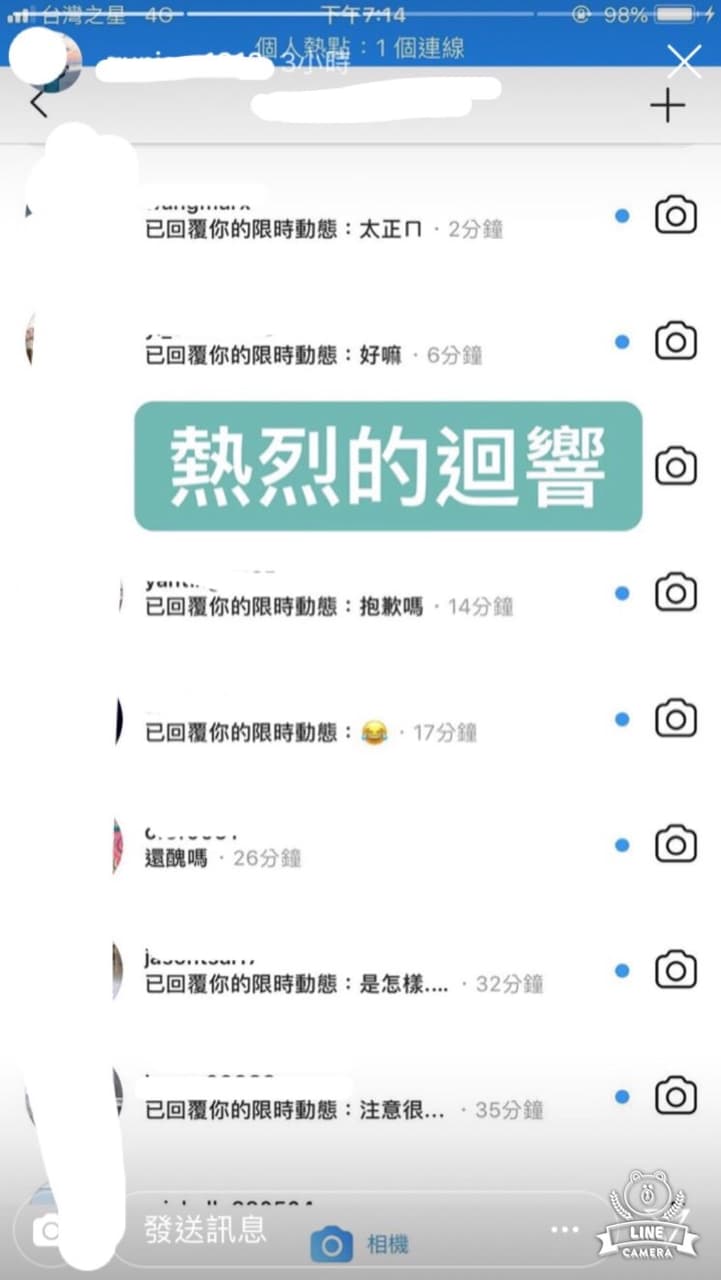Open the story's more options menu
721x1280 pixels.
[565, 1229]
